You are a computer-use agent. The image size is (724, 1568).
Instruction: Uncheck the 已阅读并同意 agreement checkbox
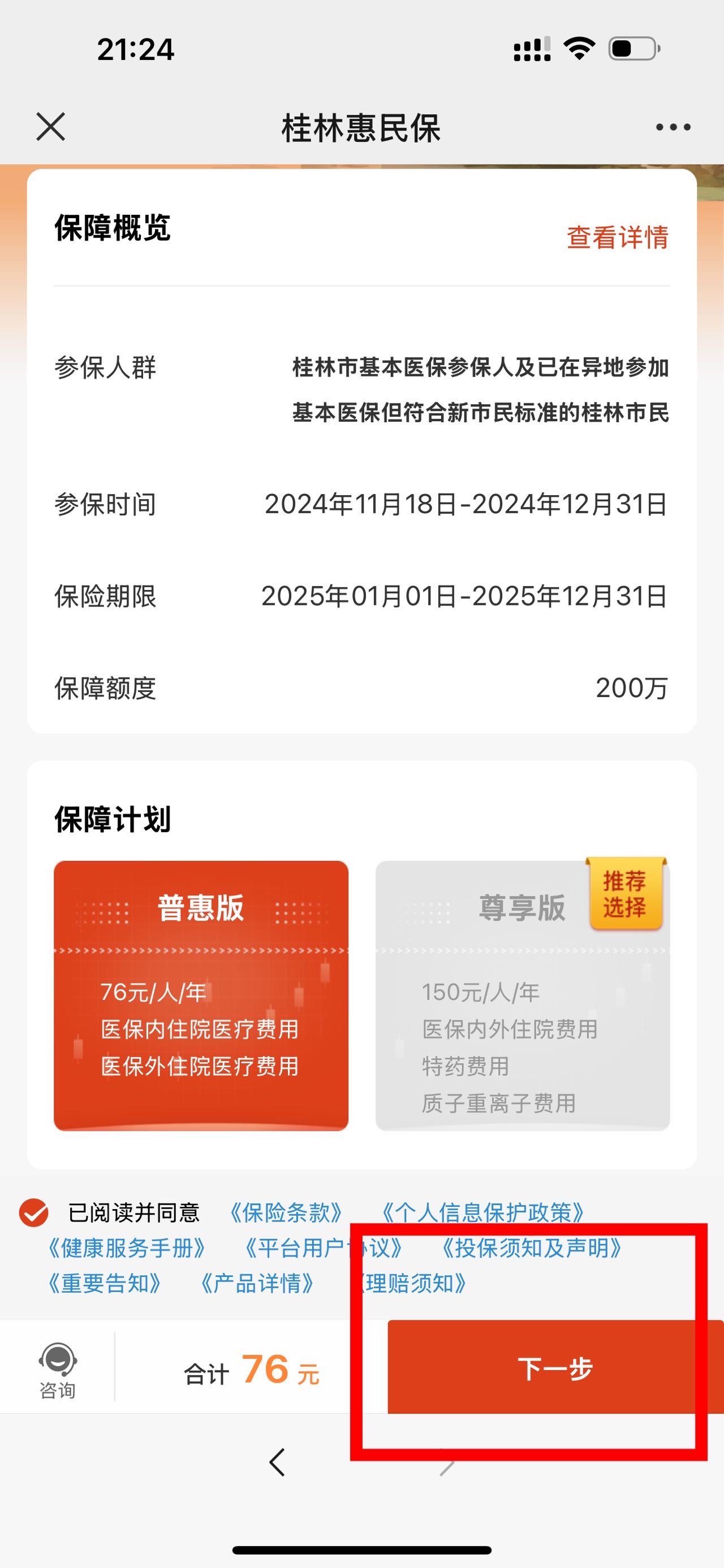pyautogui.click(x=33, y=1213)
